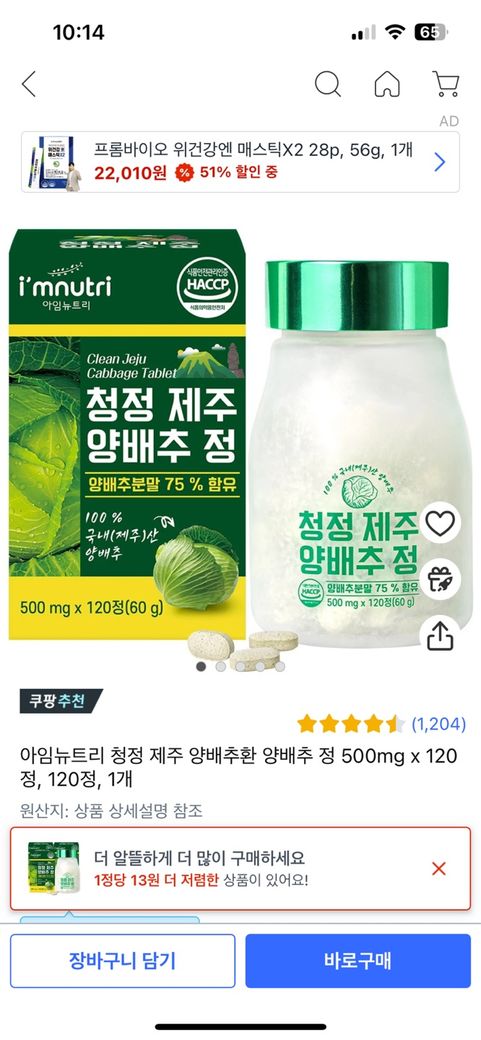Share this product via share icon
This screenshot has width=481, height=1040.
(x=439, y=636)
